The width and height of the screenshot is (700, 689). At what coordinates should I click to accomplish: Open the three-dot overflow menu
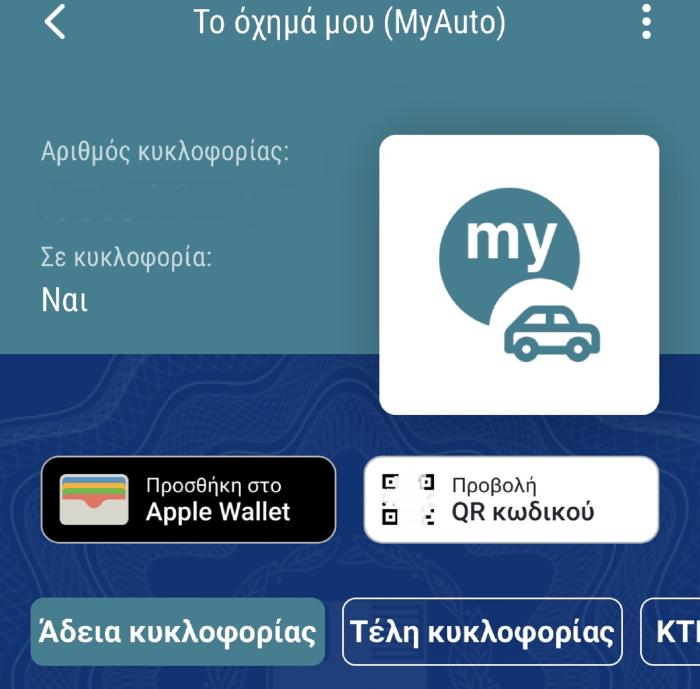647,22
